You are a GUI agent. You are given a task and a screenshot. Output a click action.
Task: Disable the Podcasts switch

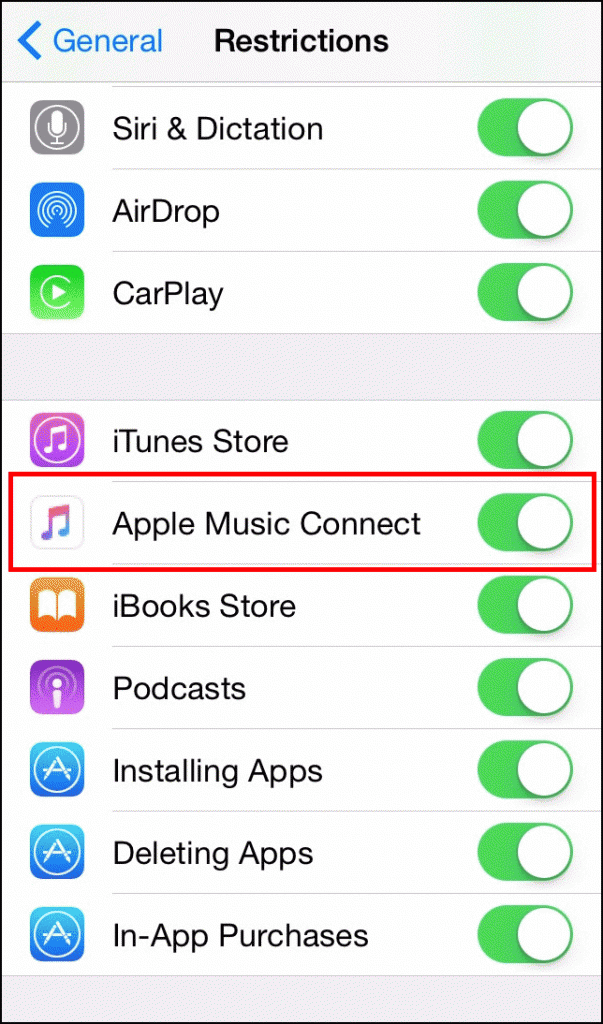click(525, 688)
